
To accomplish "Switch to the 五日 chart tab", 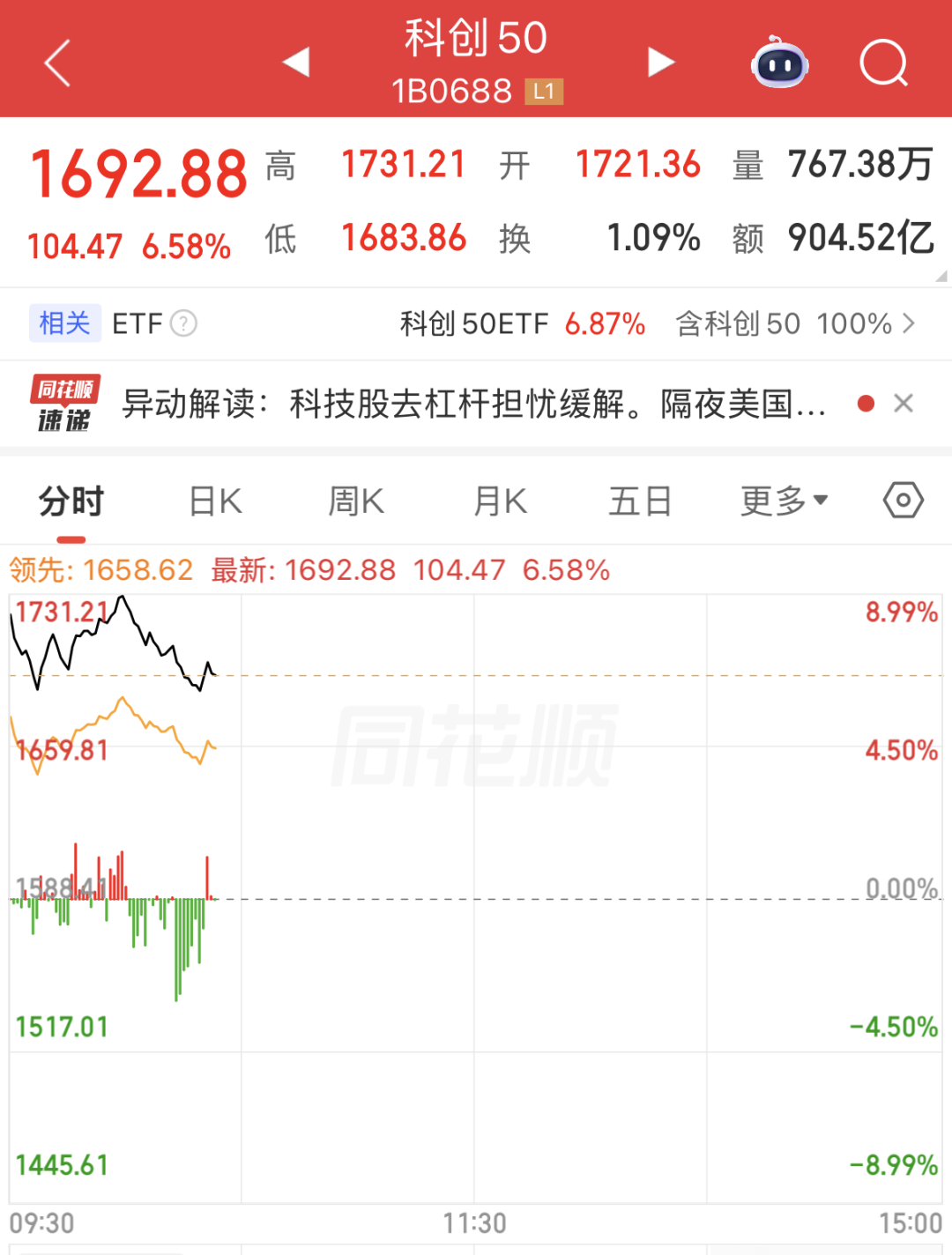I will click(640, 501).
